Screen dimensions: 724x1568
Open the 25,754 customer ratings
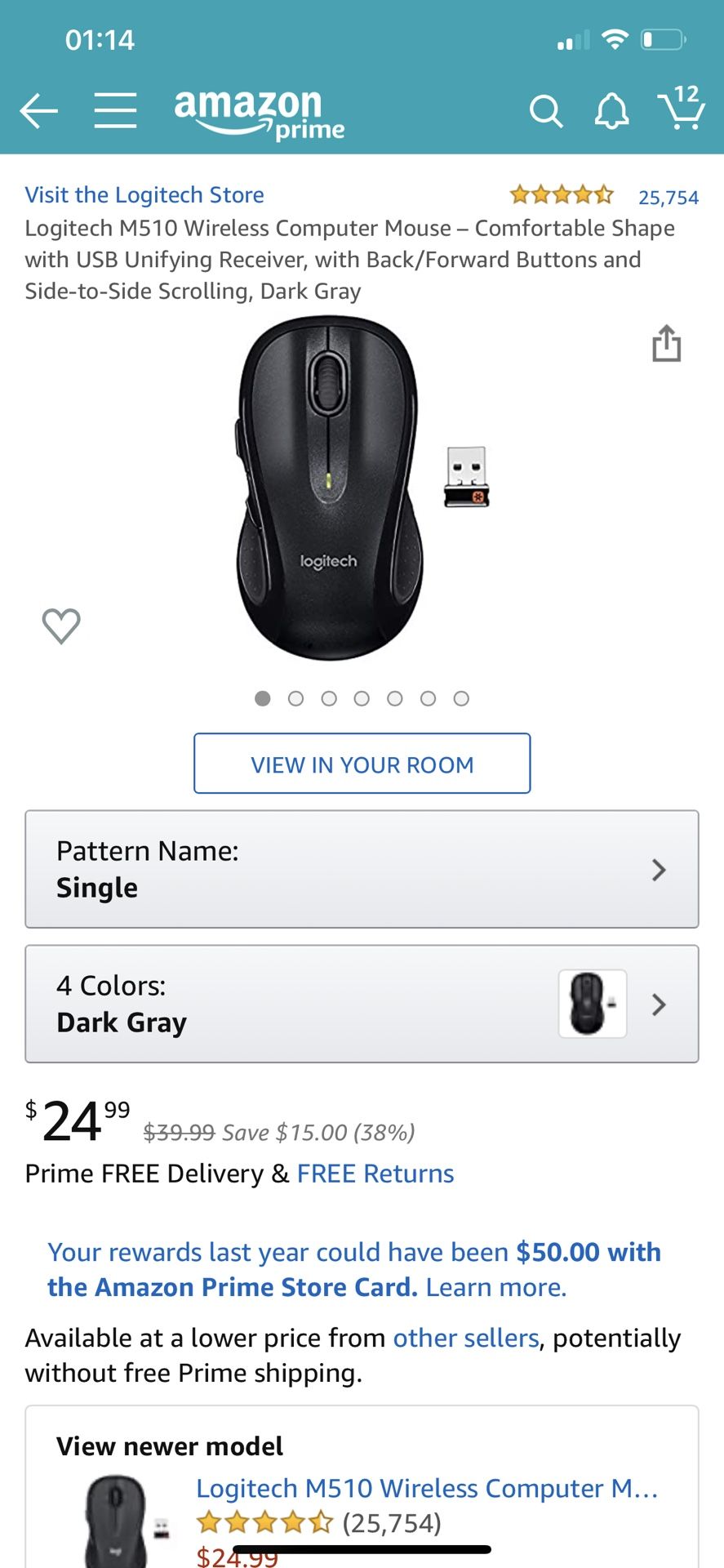click(668, 197)
